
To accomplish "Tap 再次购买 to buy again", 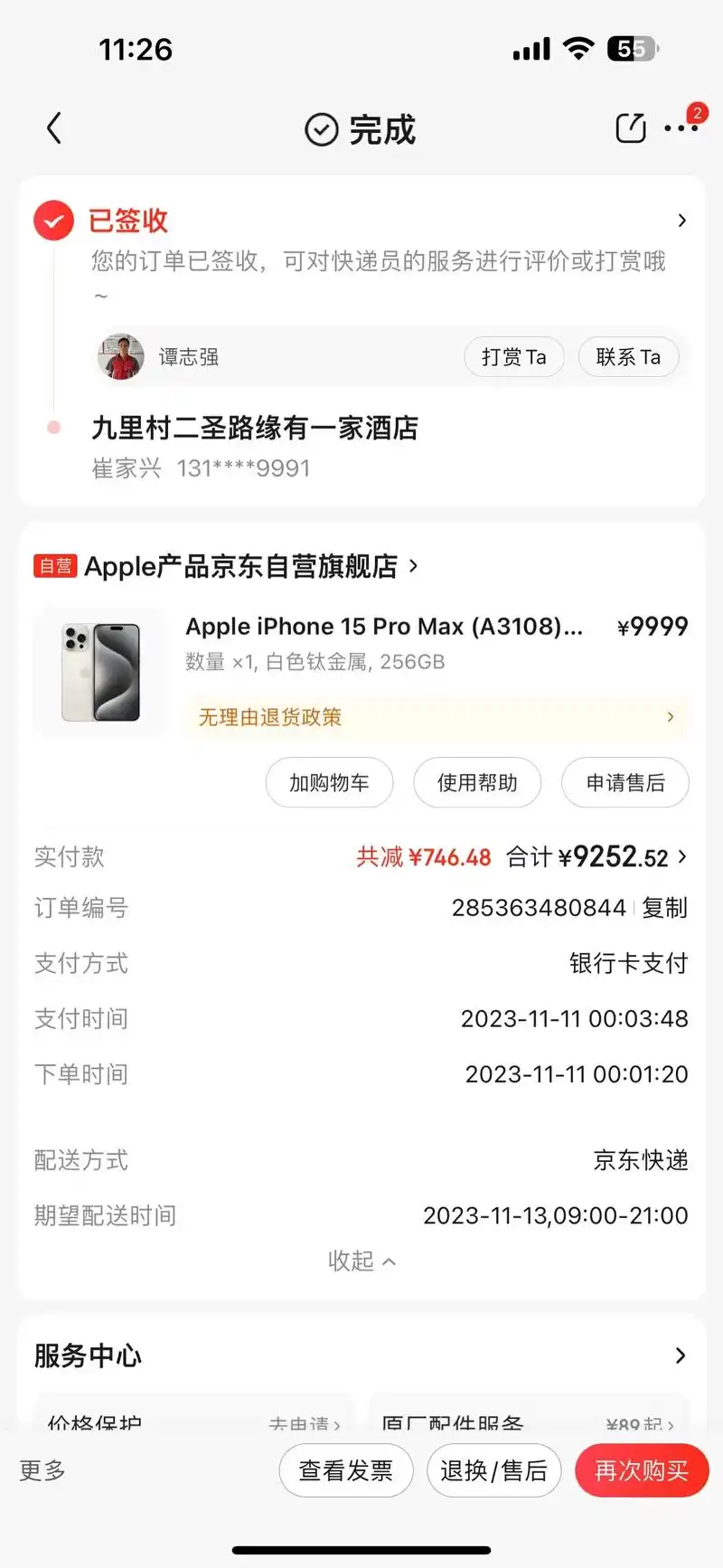I will [641, 1470].
